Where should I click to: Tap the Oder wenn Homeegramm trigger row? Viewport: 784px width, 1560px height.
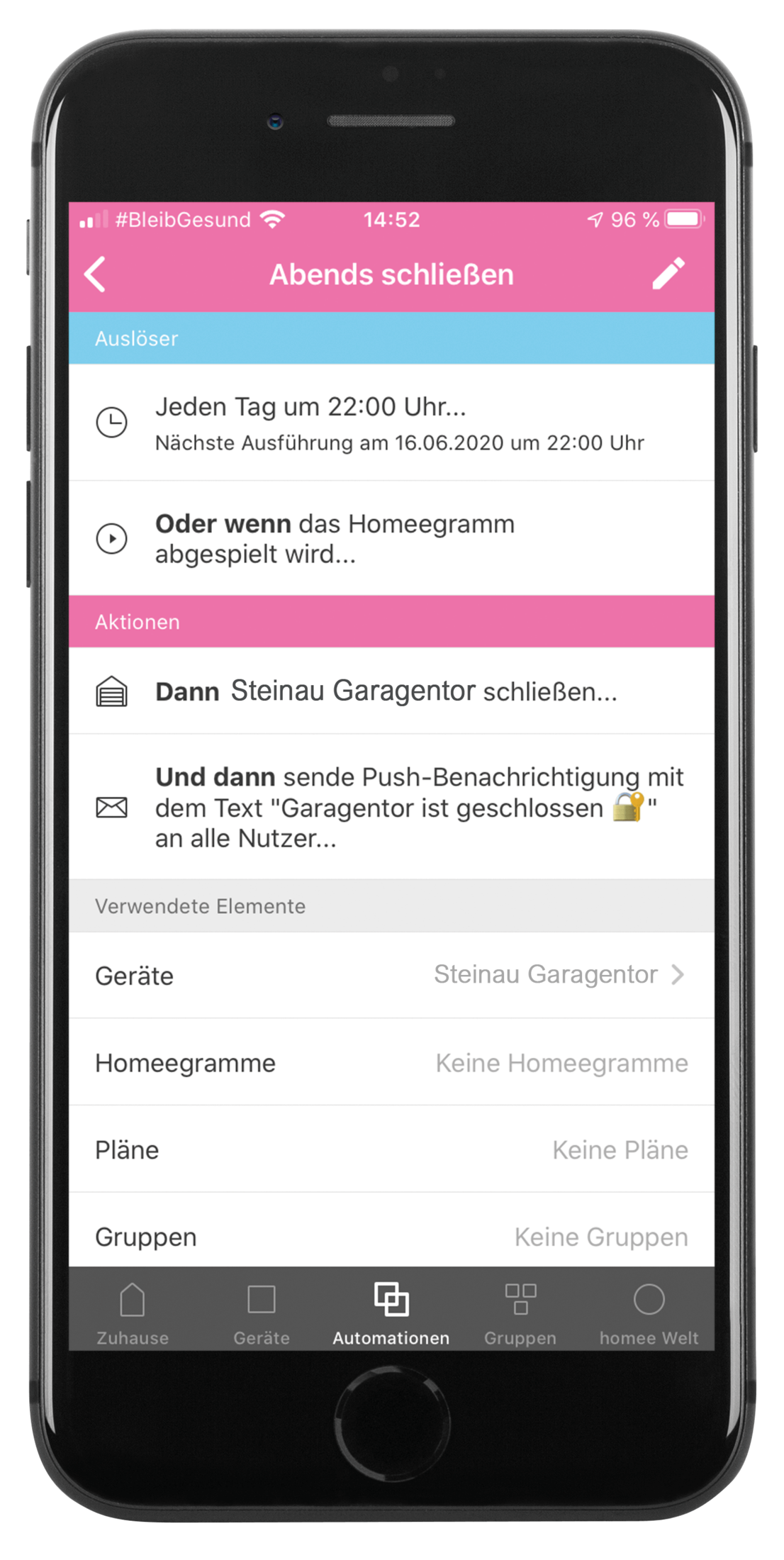click(x=392, y=539)
